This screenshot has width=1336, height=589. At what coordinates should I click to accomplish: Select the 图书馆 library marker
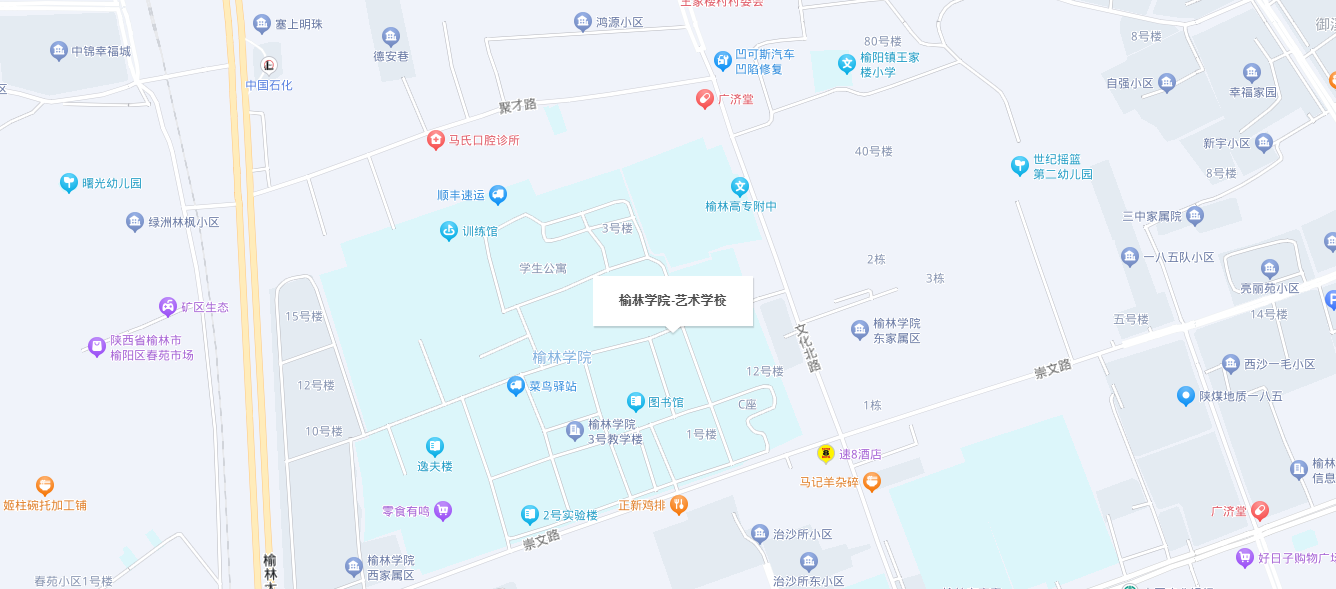point(636,402)
